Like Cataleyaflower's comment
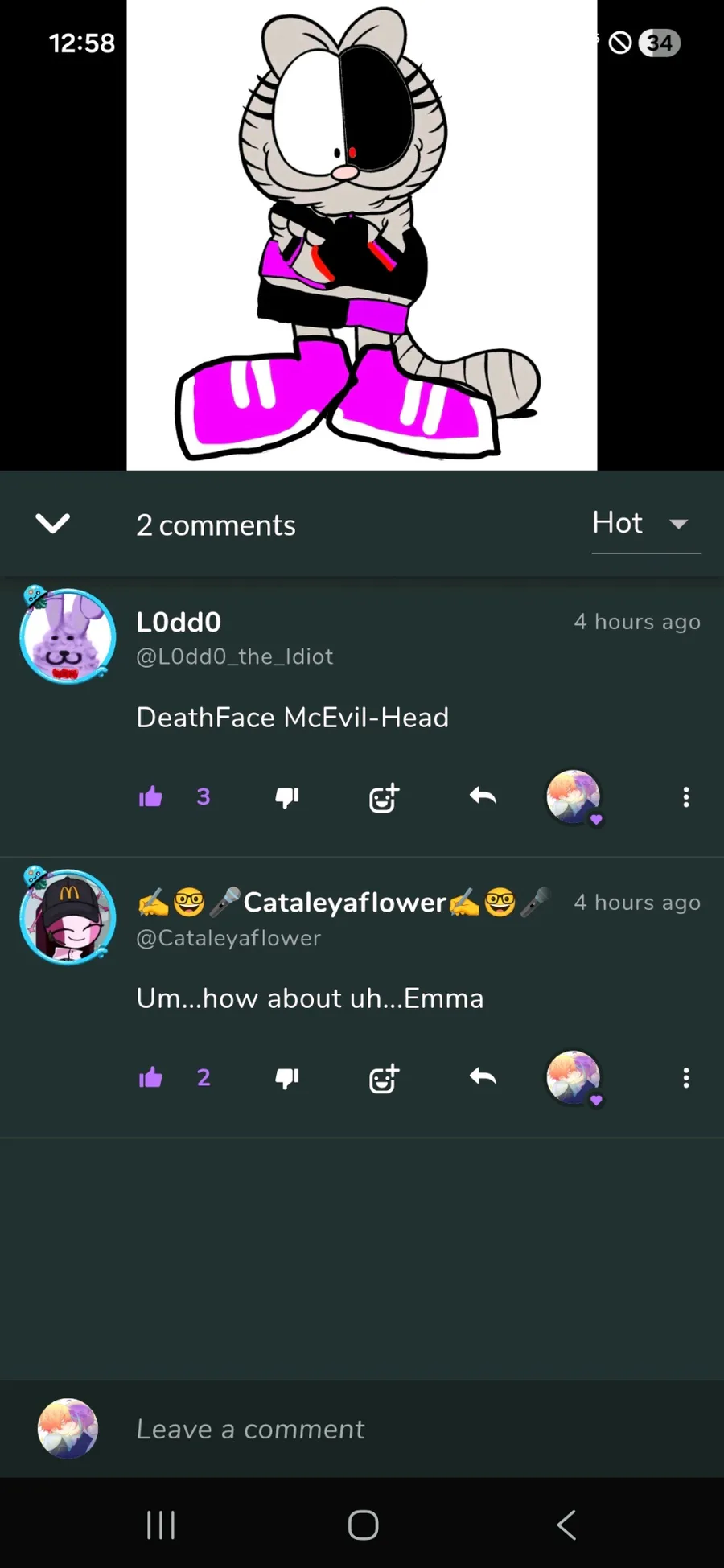This screenshot has height=1568, width=724. coord(151,1077)
